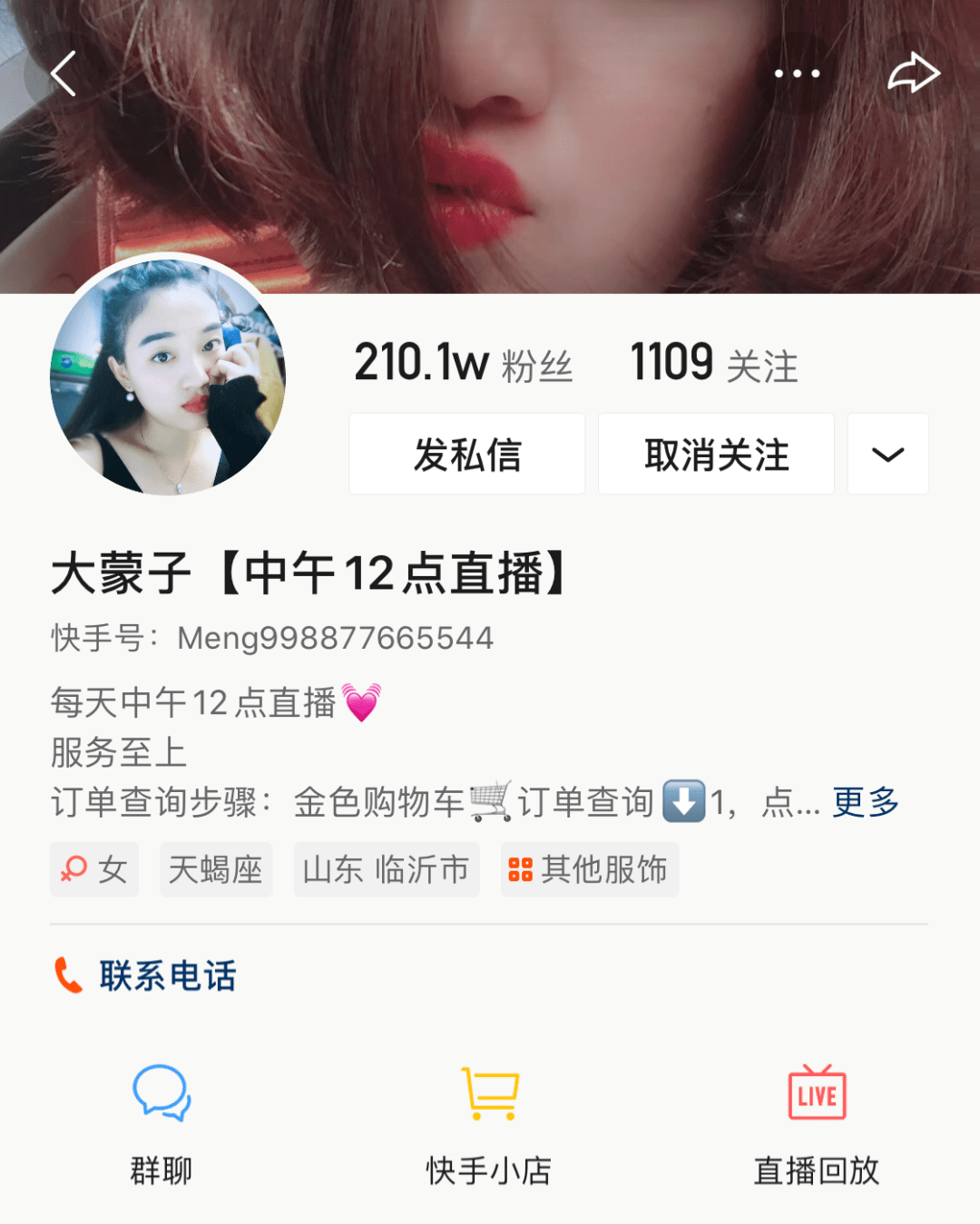View the 210.1w 粉丝 followers list
Image resolution: width=980 pixels, height=1224 pixels.
click(464, 363)
